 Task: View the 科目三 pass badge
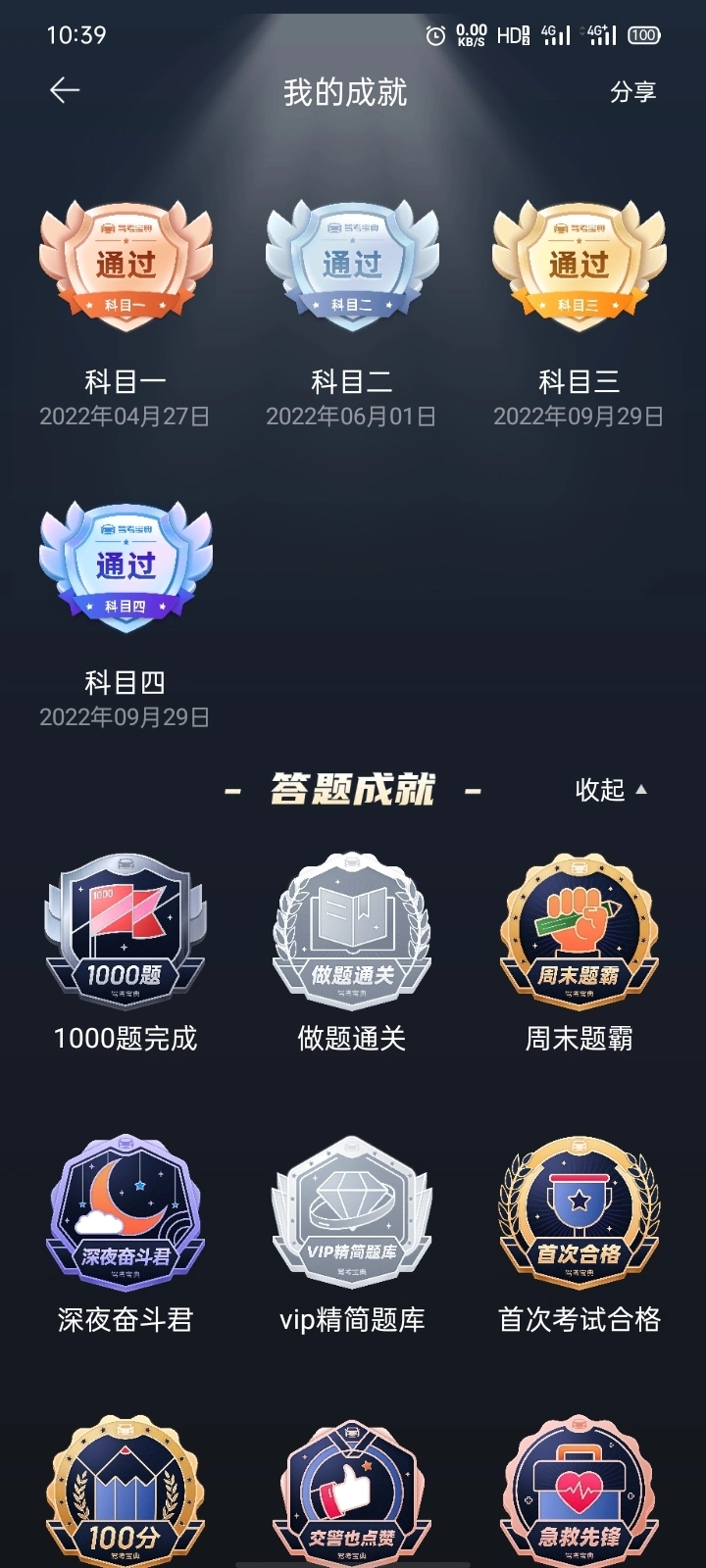coord(579,263)
